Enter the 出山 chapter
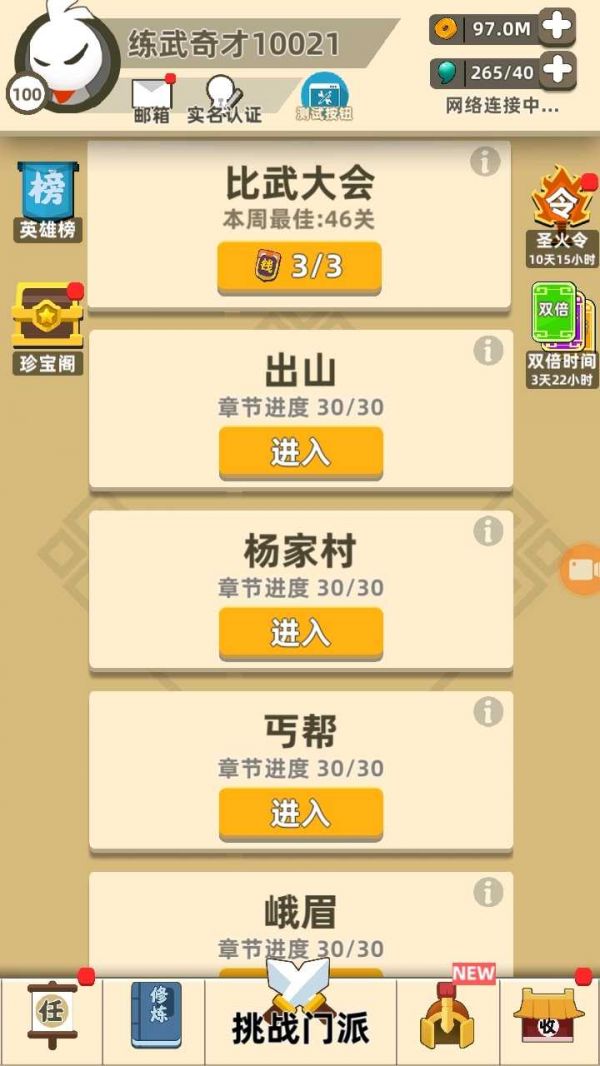Screen dimensions: 600x1066 [x=300, y=453]
